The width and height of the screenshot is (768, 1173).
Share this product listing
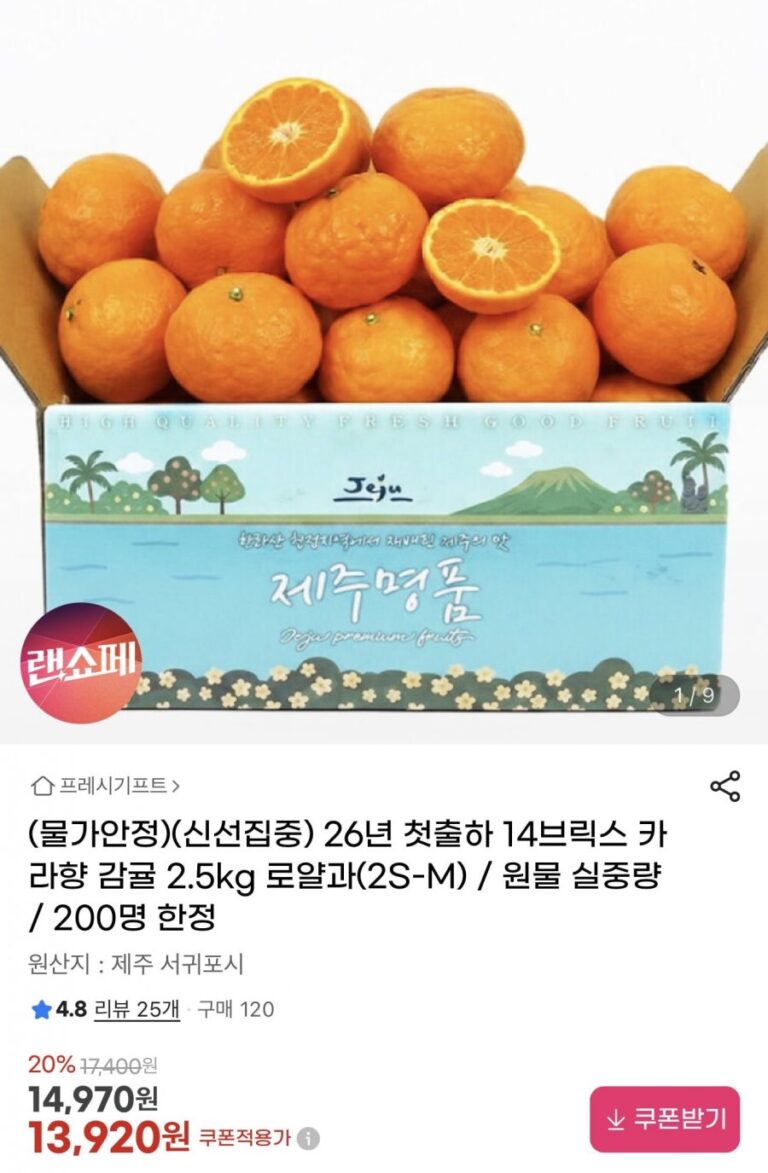[725, 786]
